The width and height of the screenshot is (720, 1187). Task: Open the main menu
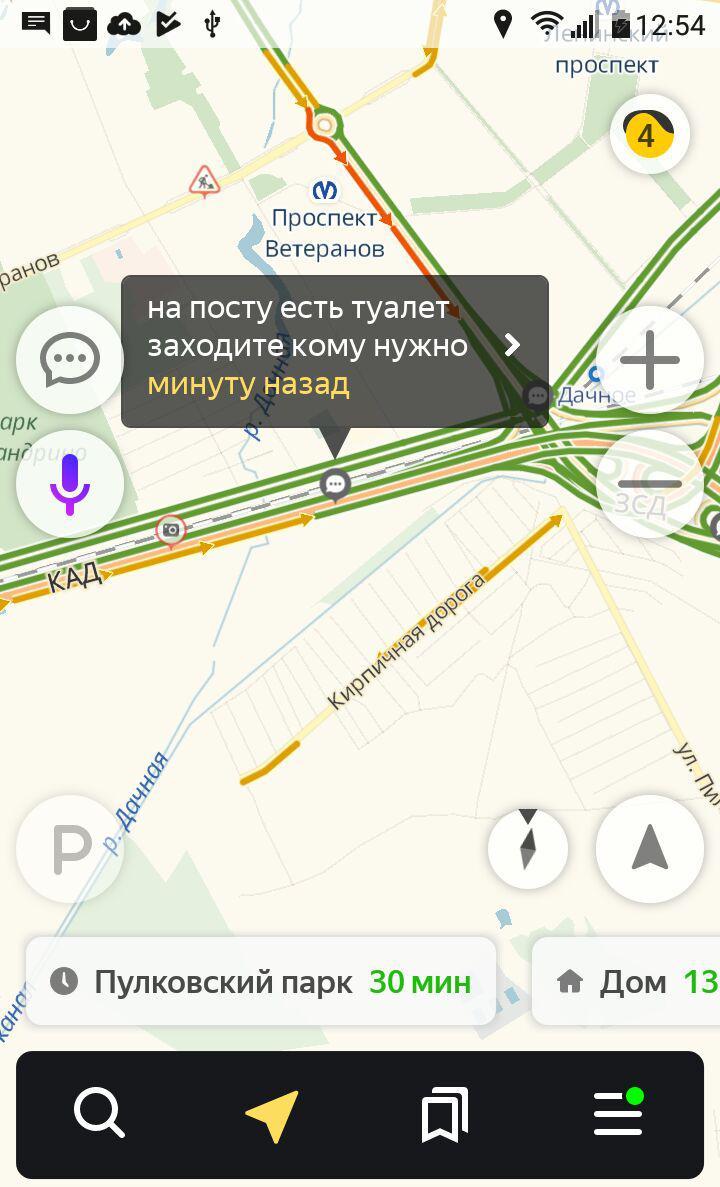618,1113
